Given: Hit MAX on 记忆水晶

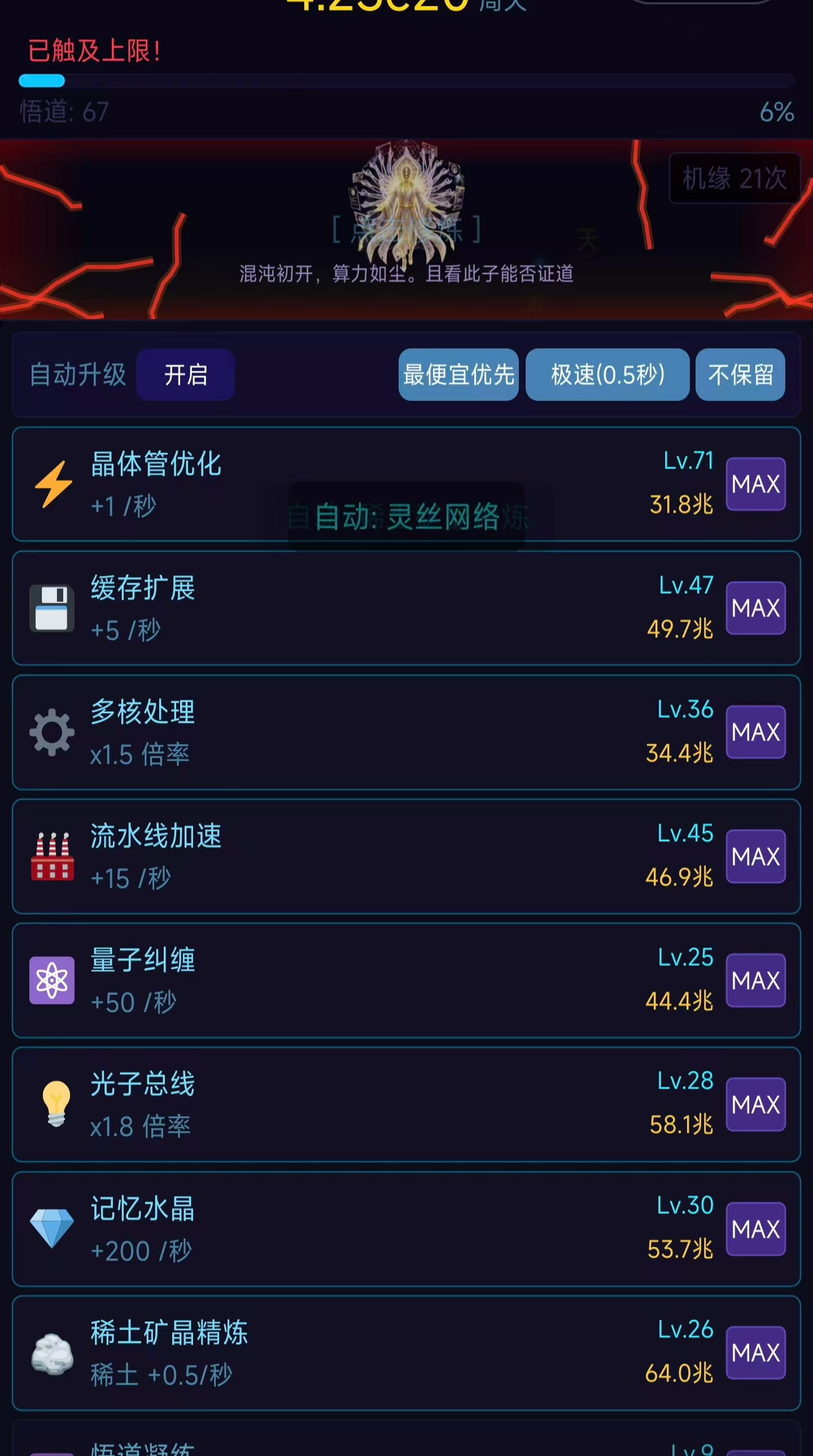Looking at the screenshot, I should click(755, 1229).
